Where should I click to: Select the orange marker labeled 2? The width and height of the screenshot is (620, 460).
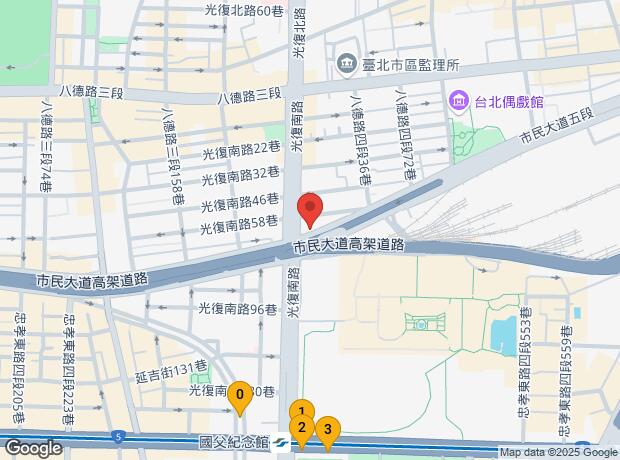tap(302, 429)
